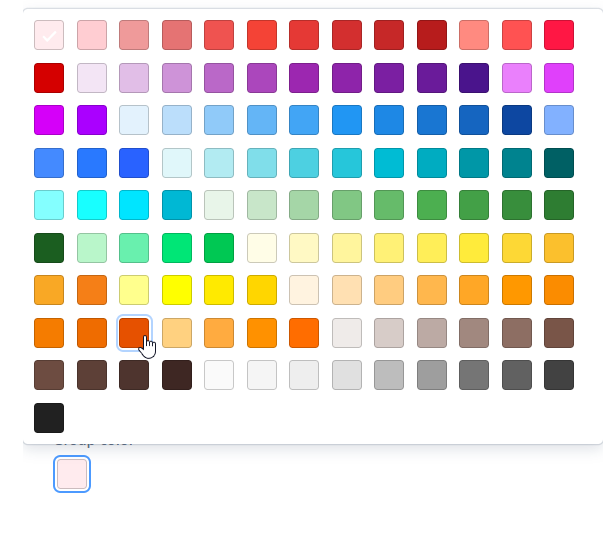Choose the darkest teal swatch
615x551 pixels.
[x=559, y=163]
